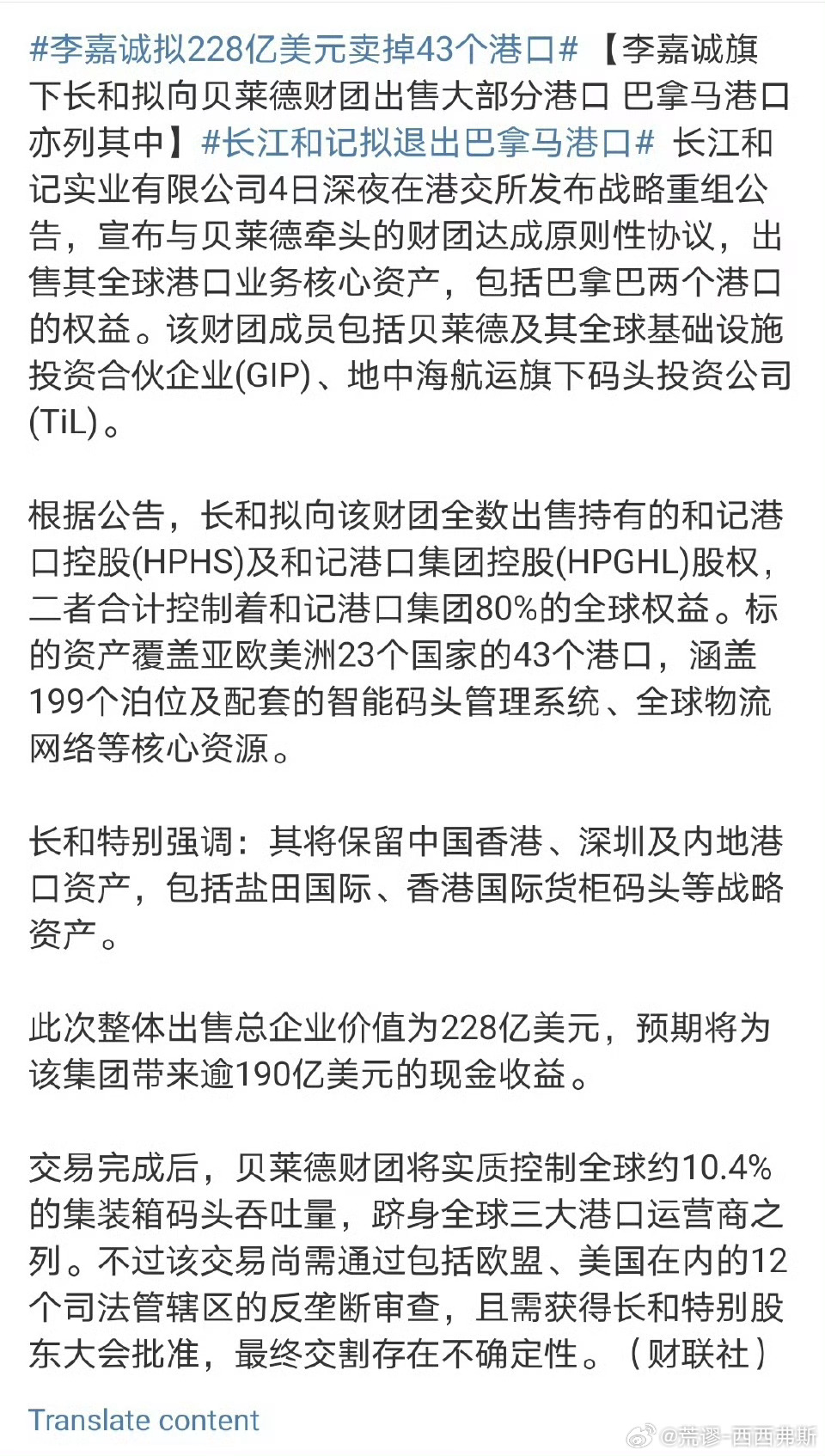Image resolution: width=825 pixels, height=1456 pixels.
Task: Tap Translate content
Action: (144, 1420)
